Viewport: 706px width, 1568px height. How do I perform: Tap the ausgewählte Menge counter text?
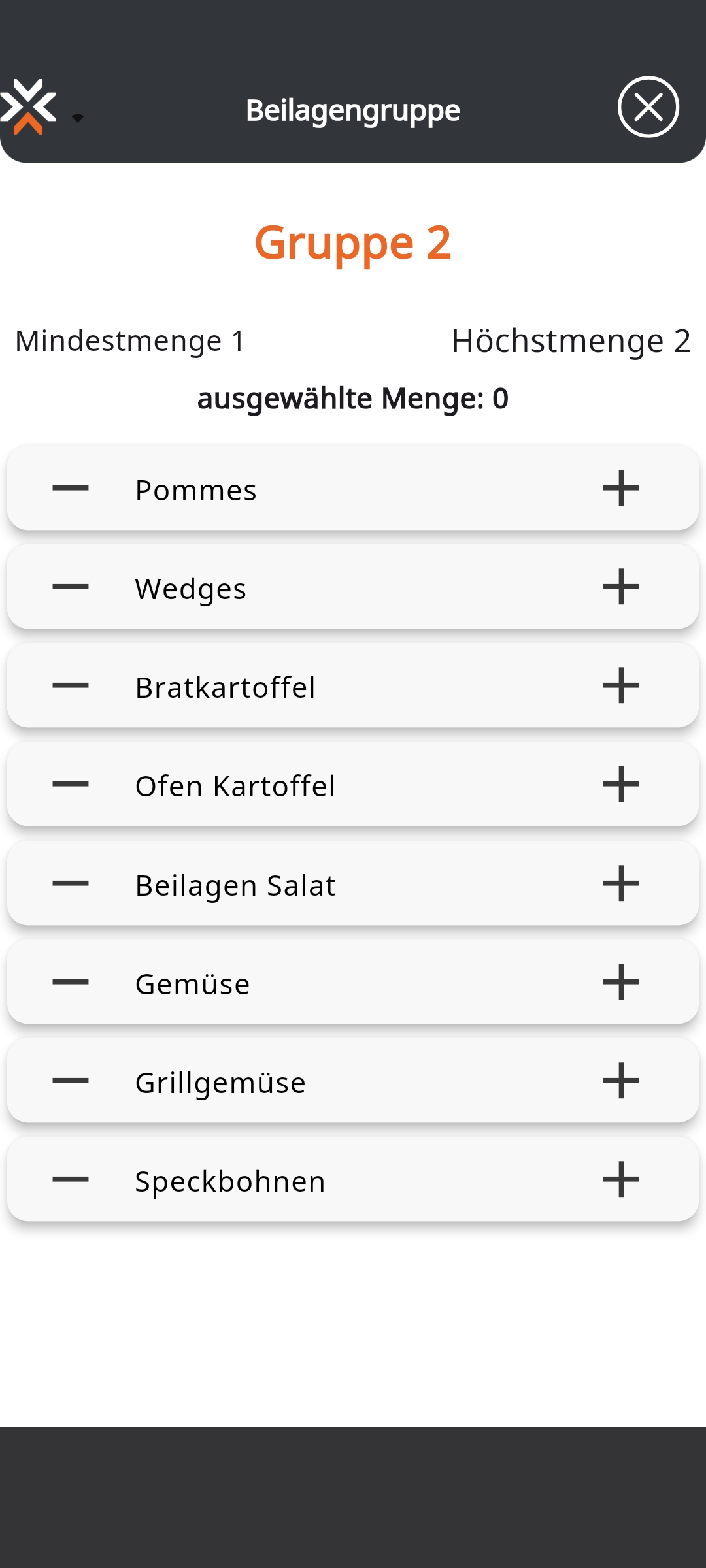pyautogui.click(x=353, y=397)
